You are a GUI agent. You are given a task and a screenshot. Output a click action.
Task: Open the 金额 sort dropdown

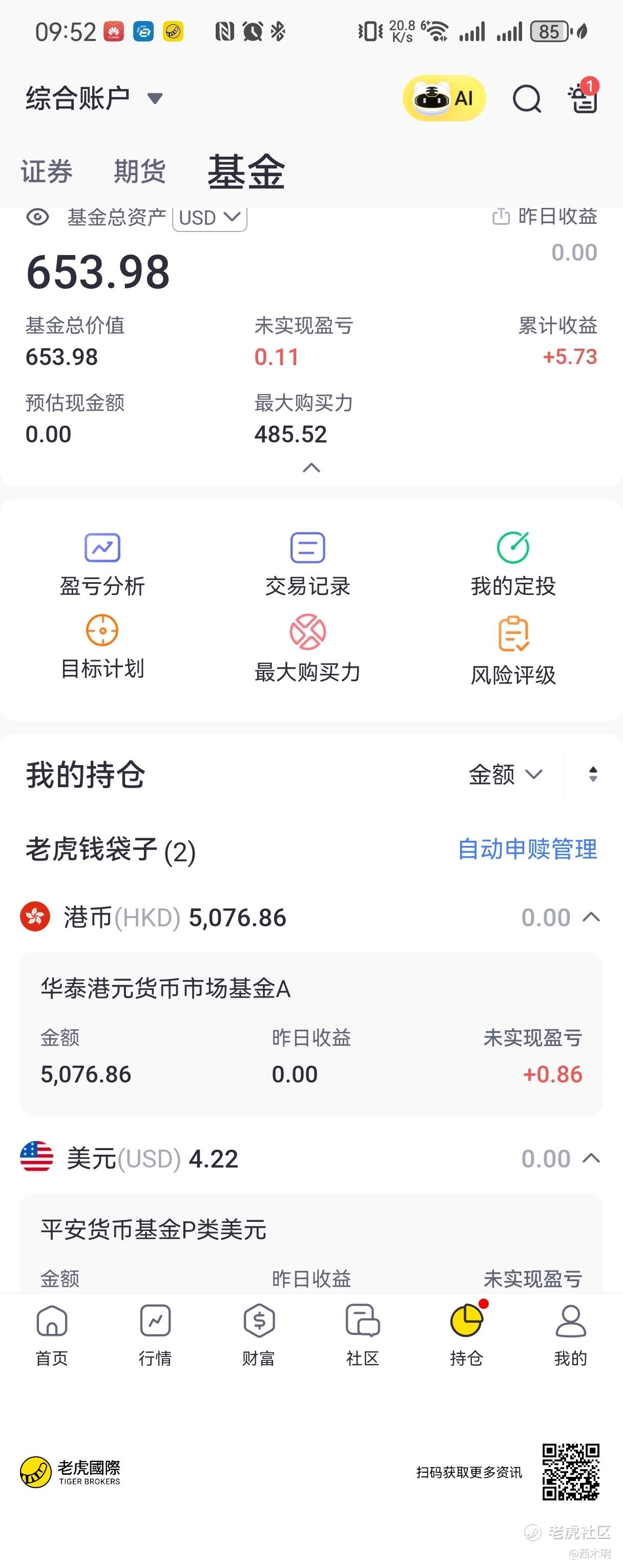505,774
